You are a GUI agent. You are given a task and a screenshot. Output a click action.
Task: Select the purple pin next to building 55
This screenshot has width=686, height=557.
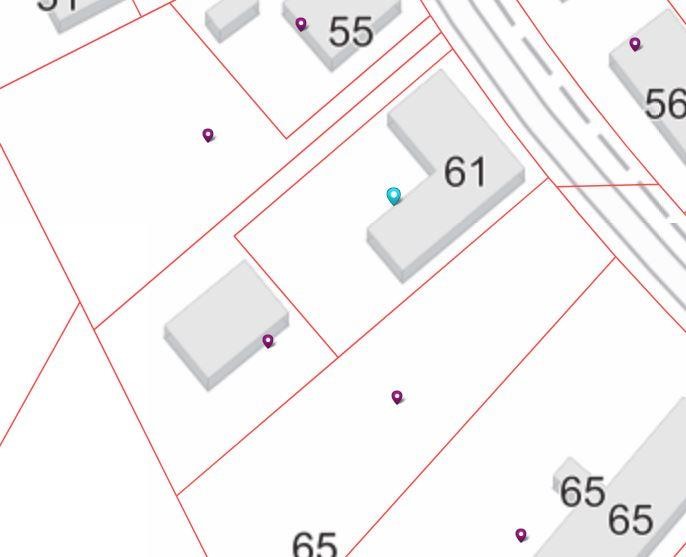[x=301, y=24]
